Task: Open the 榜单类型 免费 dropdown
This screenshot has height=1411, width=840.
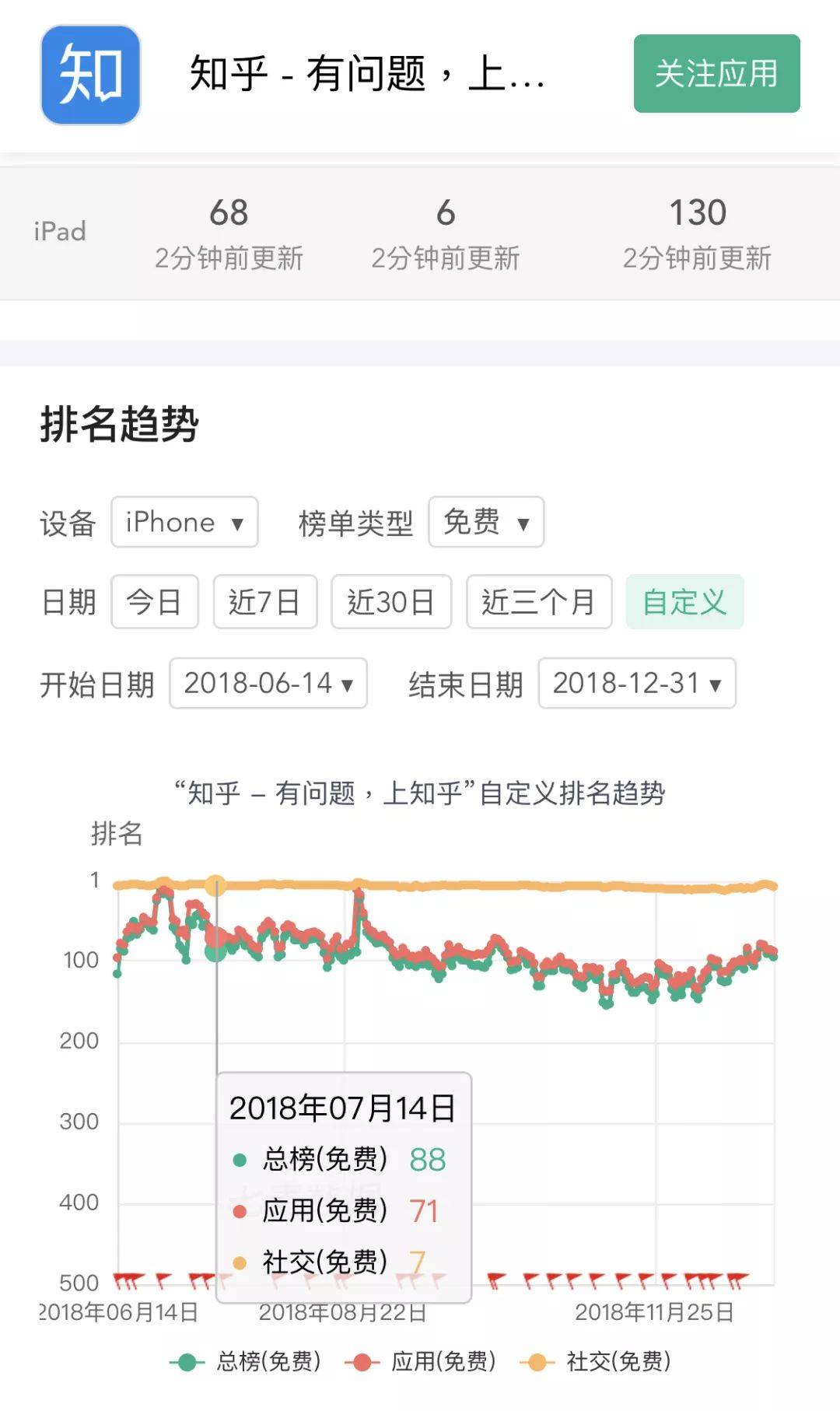Action: (485, 522)
